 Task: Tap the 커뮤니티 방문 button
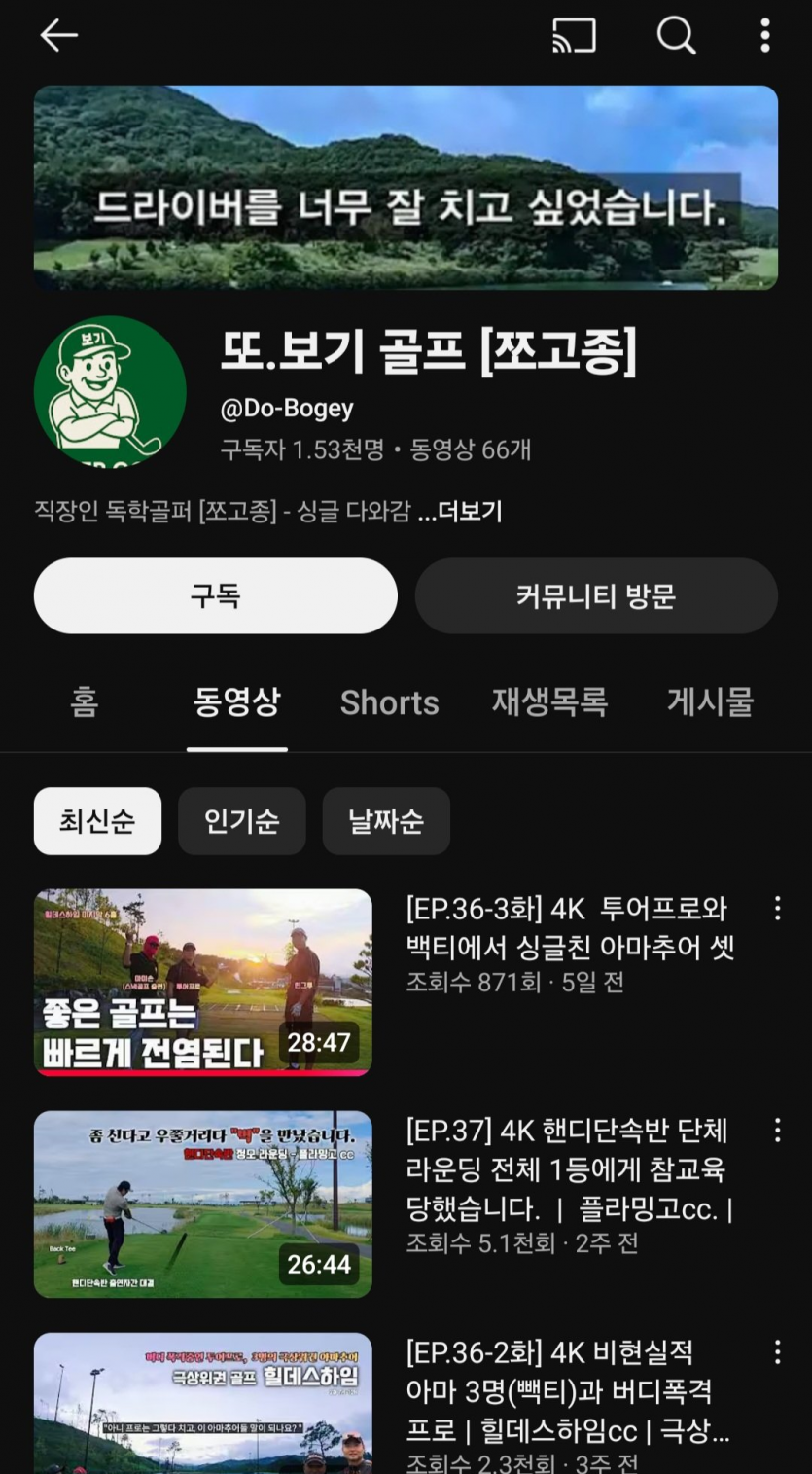point(596,595)
